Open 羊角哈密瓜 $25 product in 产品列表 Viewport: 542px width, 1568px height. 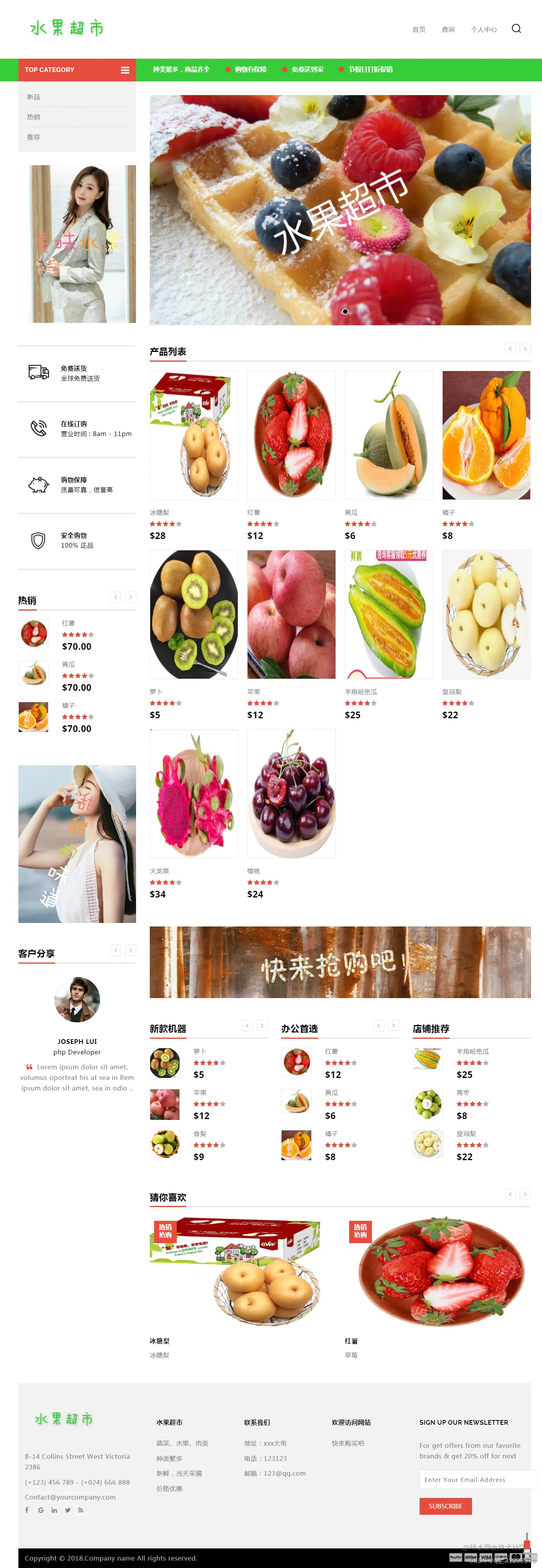pos(389,614)
